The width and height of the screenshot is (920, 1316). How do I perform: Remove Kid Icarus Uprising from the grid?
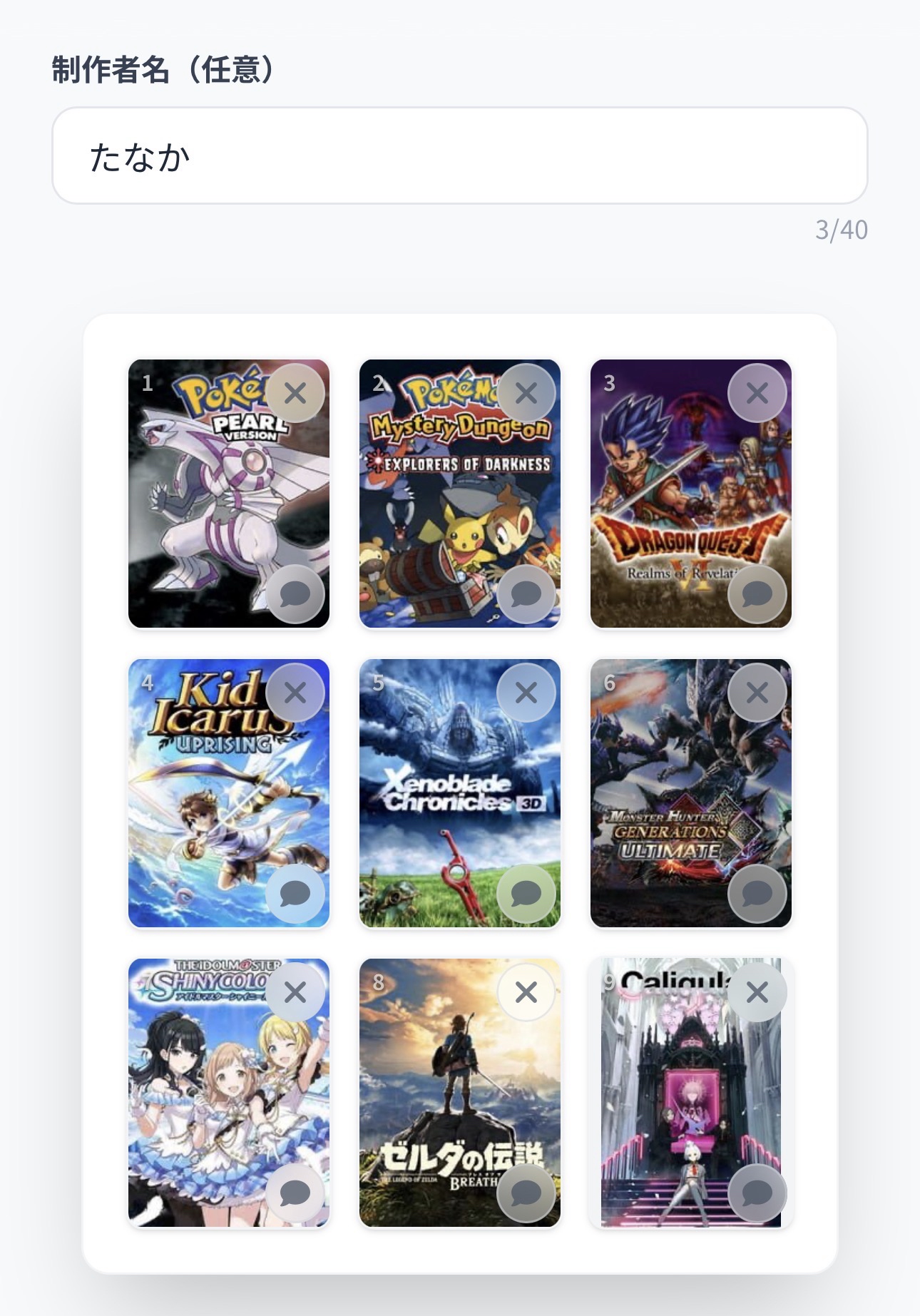[x=295, y=693]
